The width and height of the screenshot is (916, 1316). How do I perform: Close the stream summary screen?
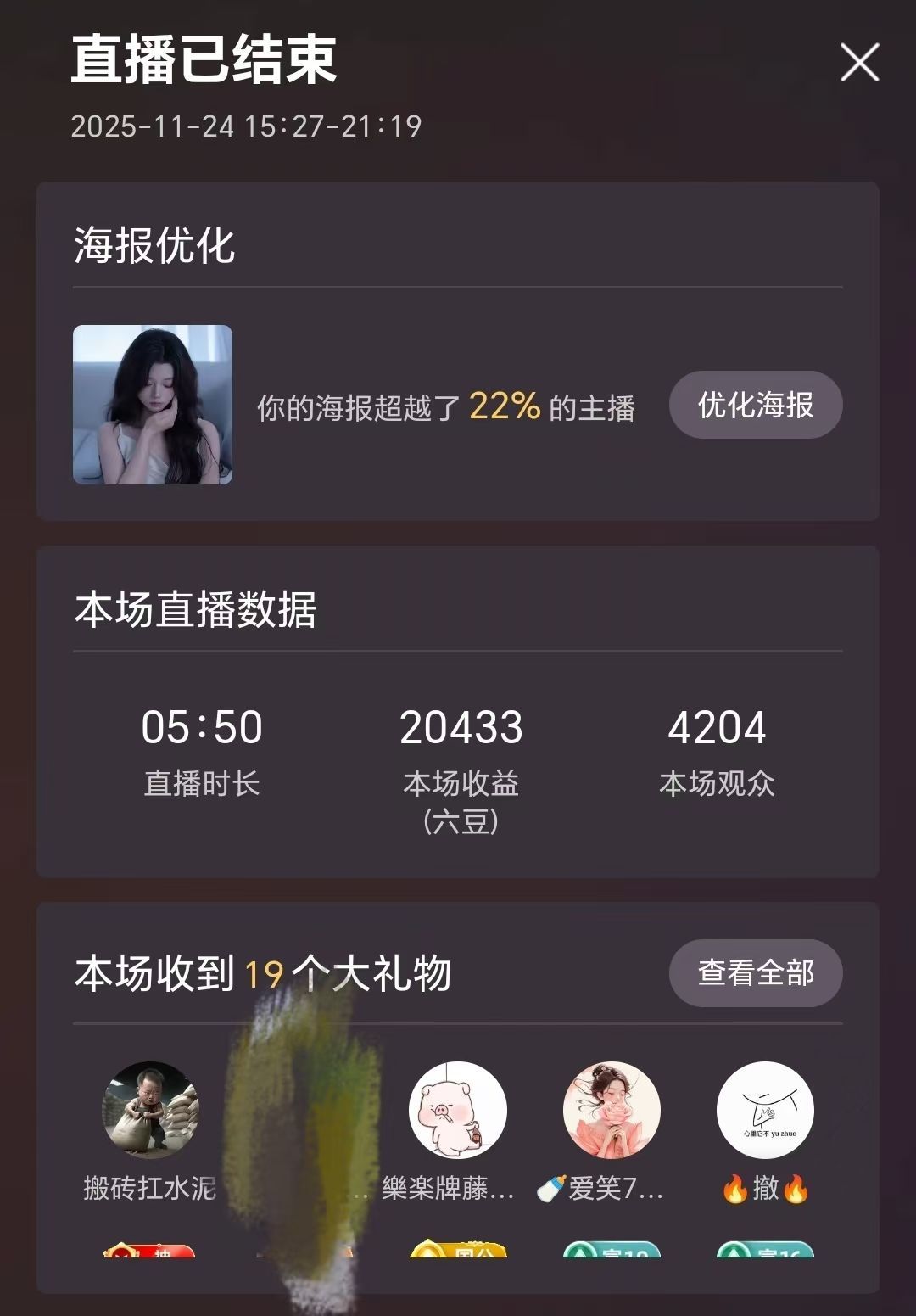point(861,62)
